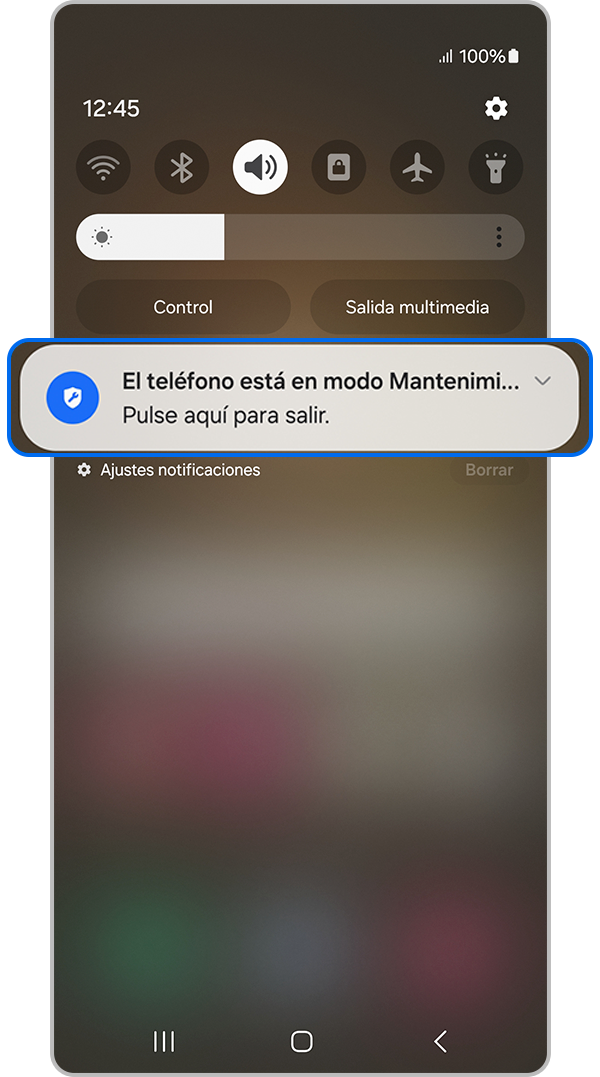Expand the Maintenance mode notification chevron
Image resolution: width=600 pixels, height=1077 pixels.
543,381
